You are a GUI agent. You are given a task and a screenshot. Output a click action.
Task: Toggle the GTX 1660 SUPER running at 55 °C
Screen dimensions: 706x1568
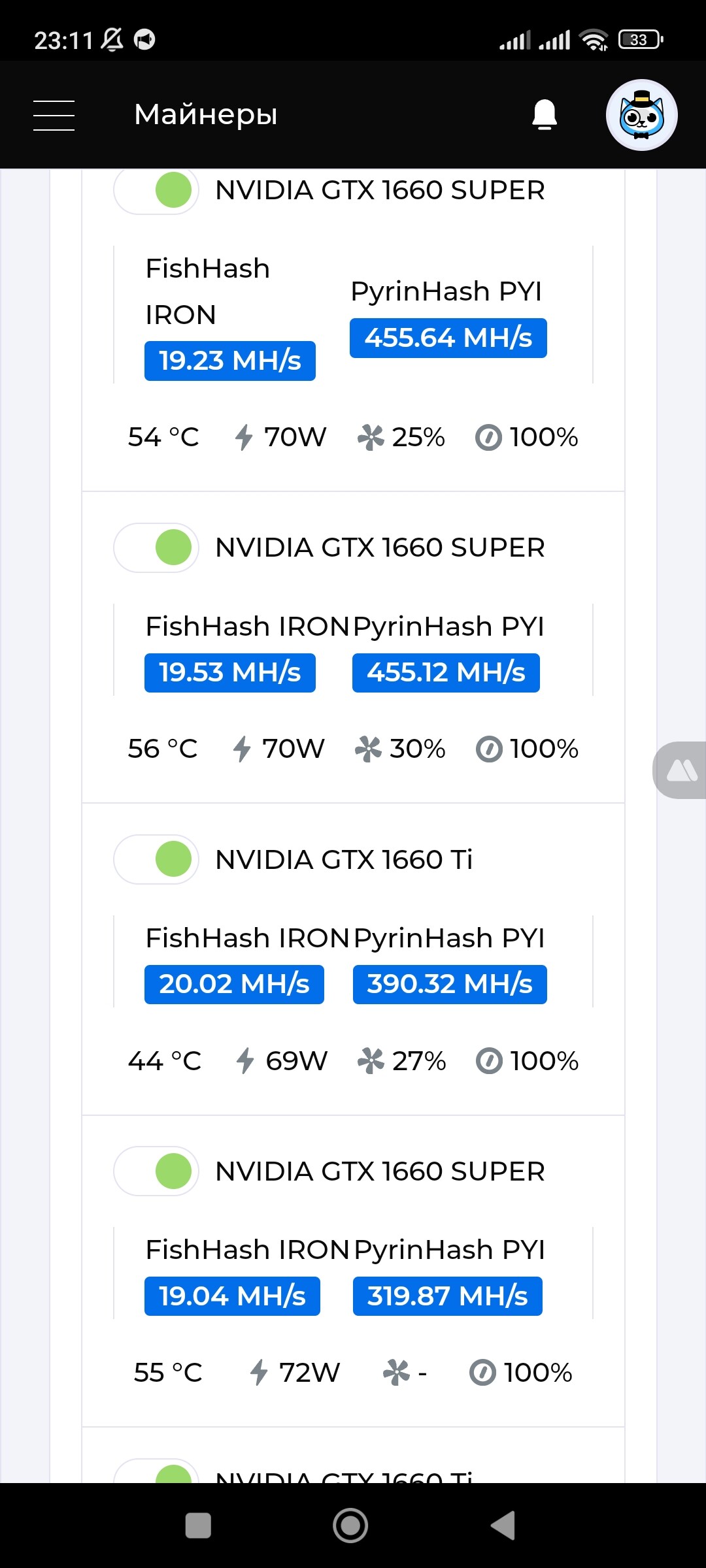[156, 1171]
